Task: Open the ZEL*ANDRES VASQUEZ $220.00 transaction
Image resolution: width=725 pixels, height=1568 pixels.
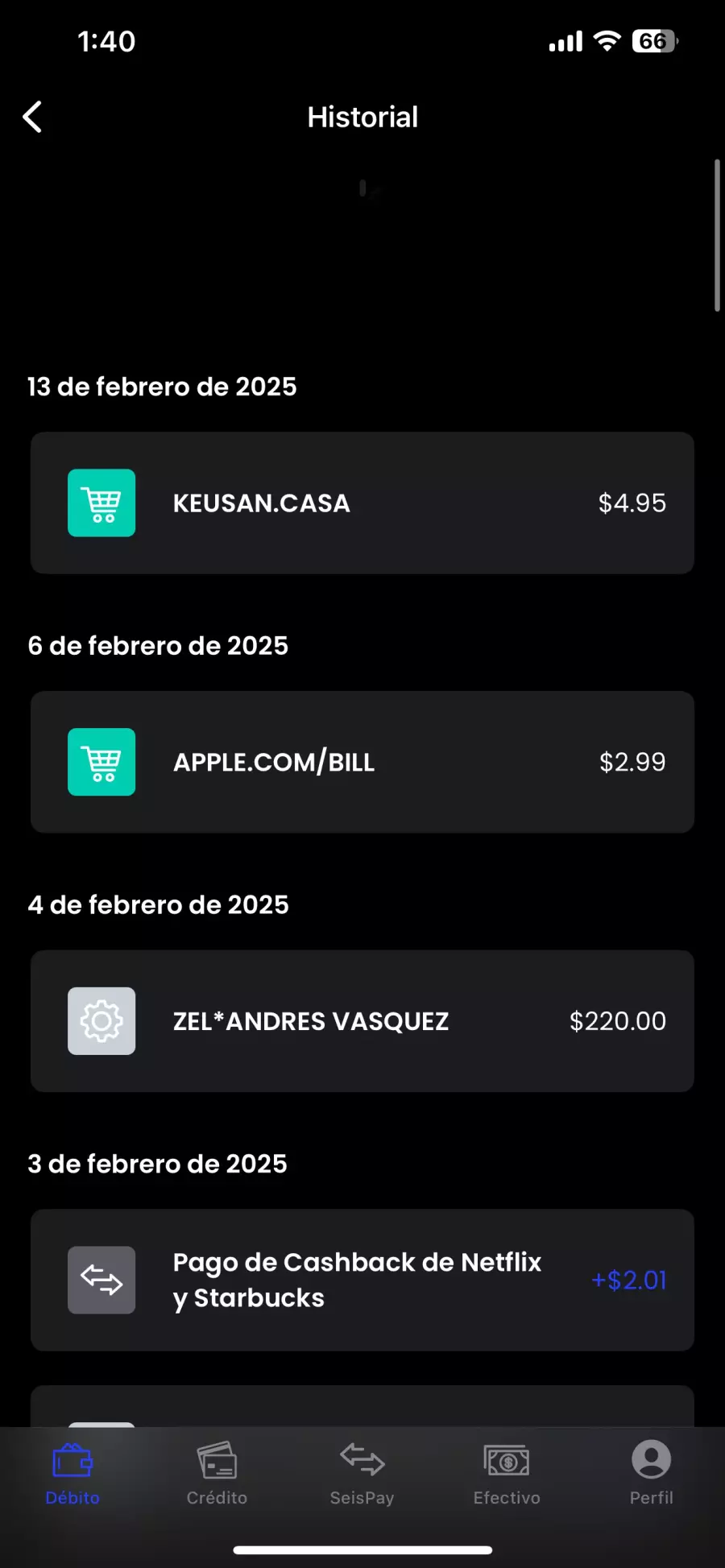Action: (x=362, y=1021)
